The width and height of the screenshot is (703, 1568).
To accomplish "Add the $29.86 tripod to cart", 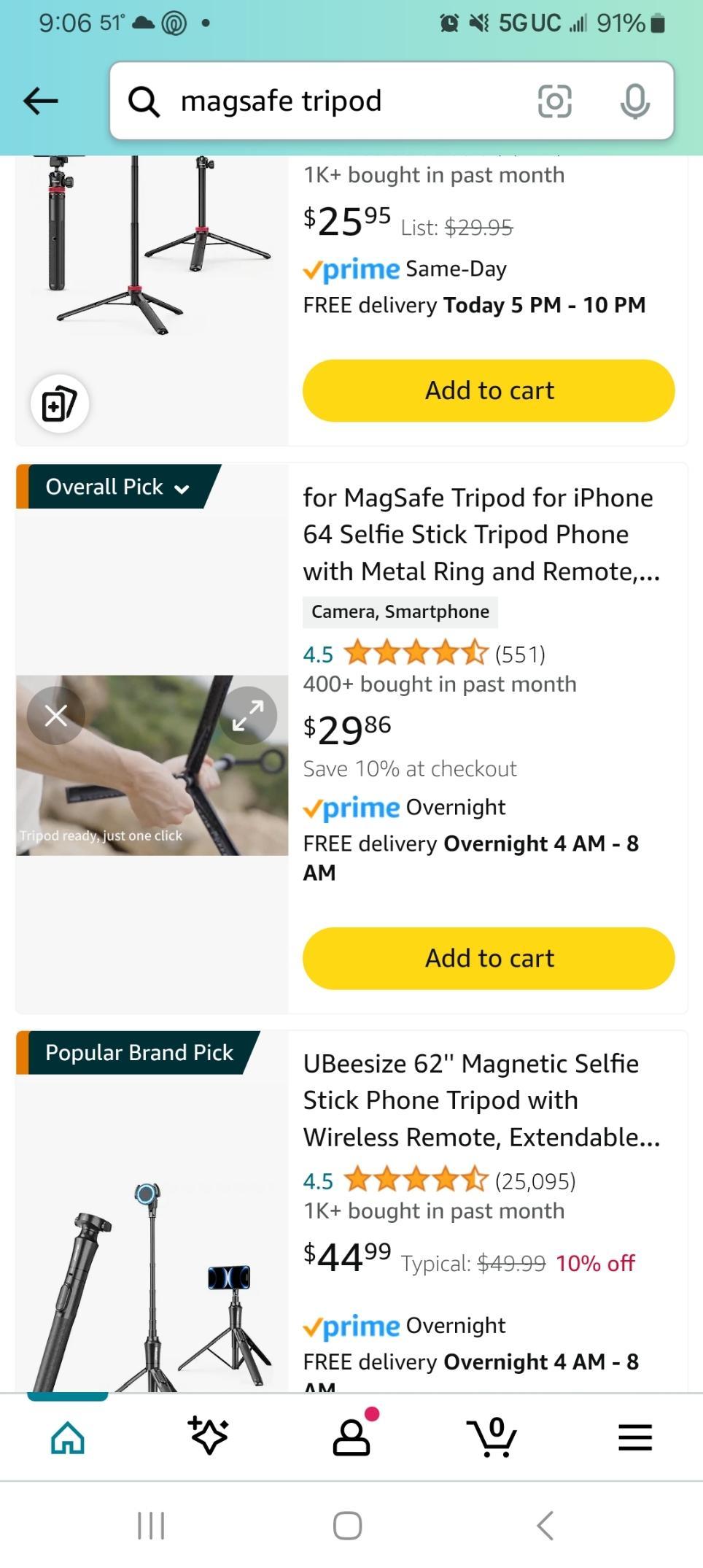I will pyautogui.click(x=489, y=958).
